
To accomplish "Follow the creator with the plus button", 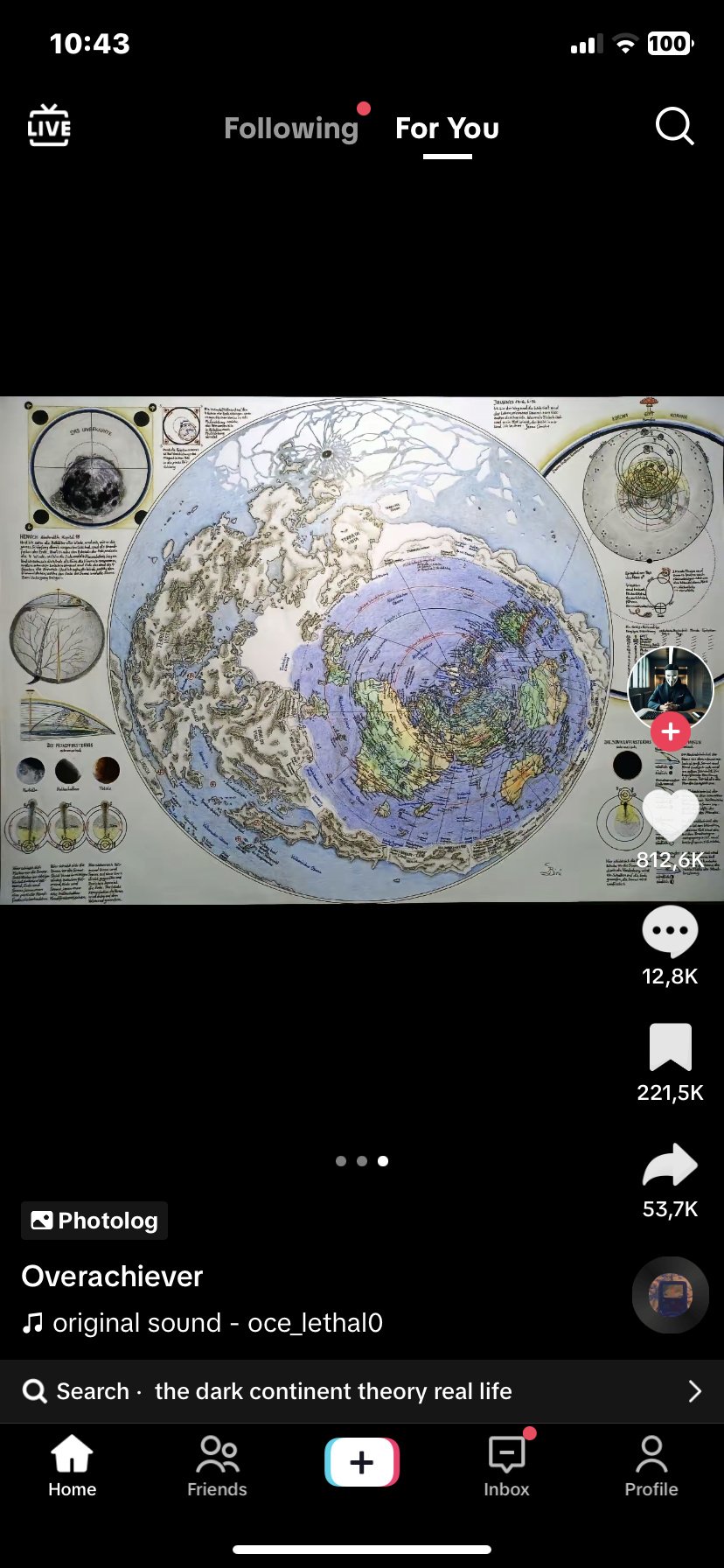I will (x=671, y=731).
